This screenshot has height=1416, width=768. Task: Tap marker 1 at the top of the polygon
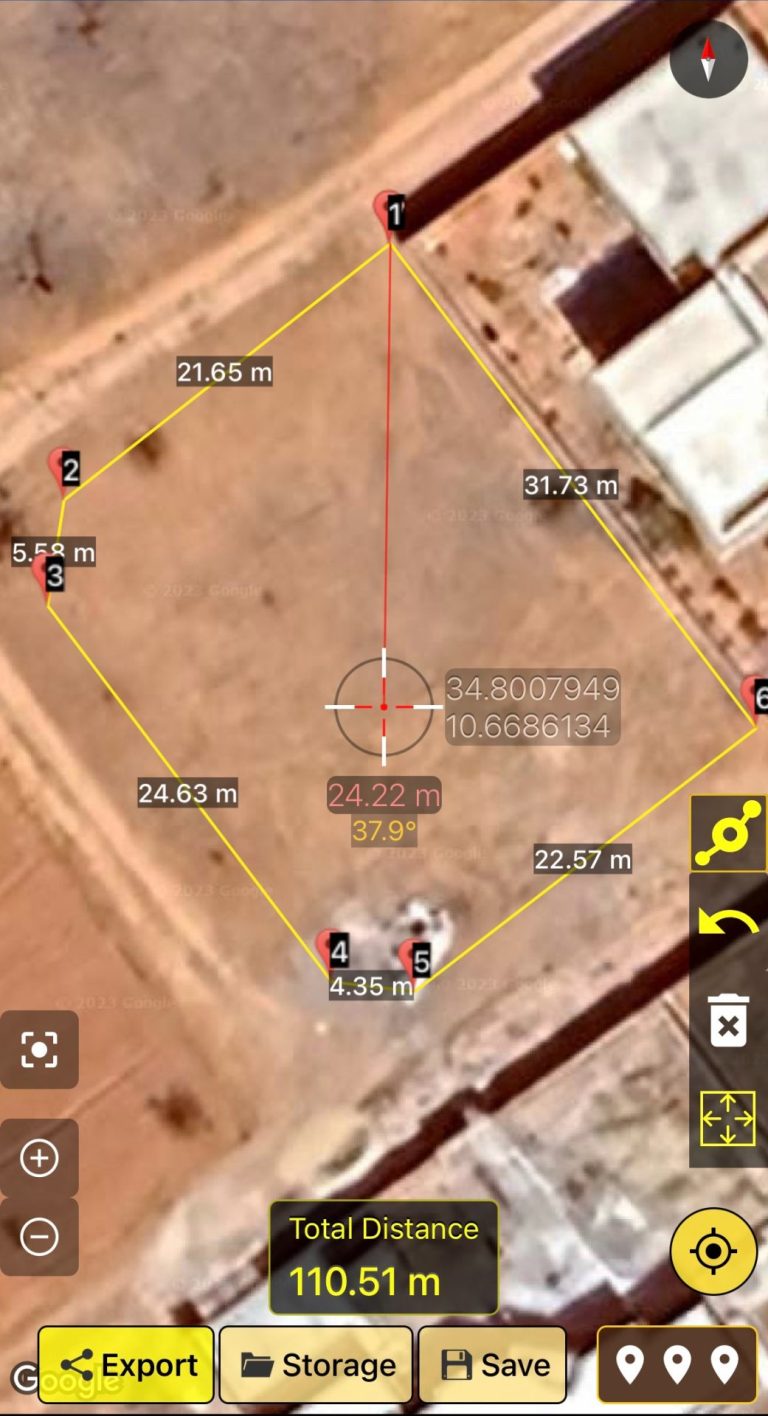point(389,211)
